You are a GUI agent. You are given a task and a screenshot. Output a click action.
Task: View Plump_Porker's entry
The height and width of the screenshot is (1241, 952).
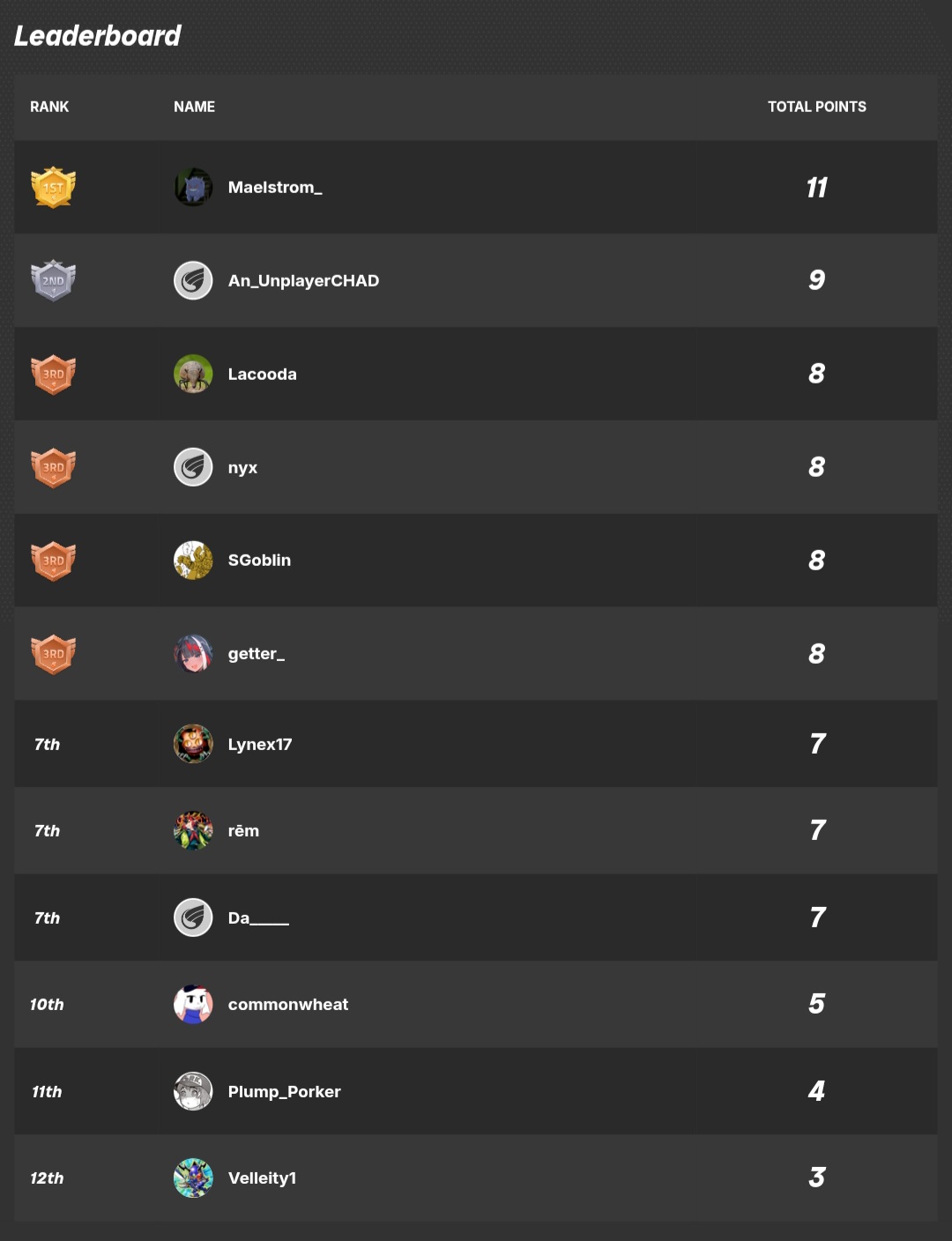click(476, 1091)
